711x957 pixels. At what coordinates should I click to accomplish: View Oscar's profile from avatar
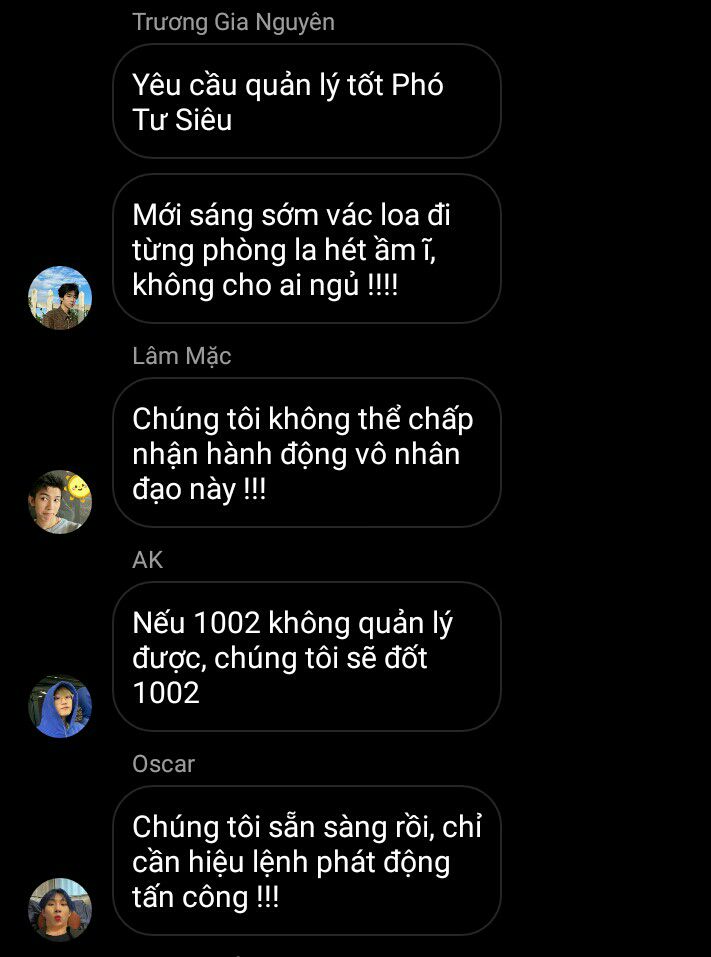pos(60,909)
